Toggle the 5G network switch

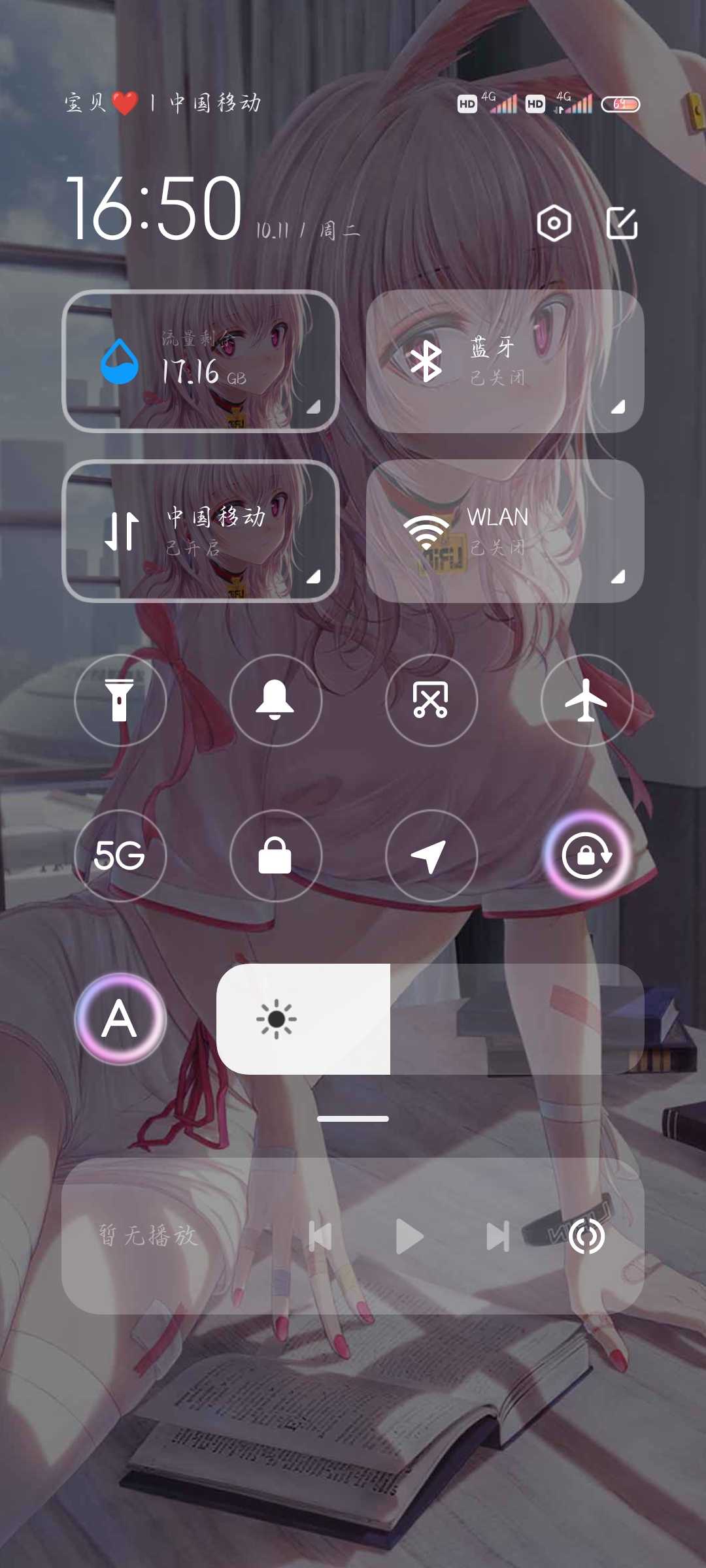(x=120, y=855)
